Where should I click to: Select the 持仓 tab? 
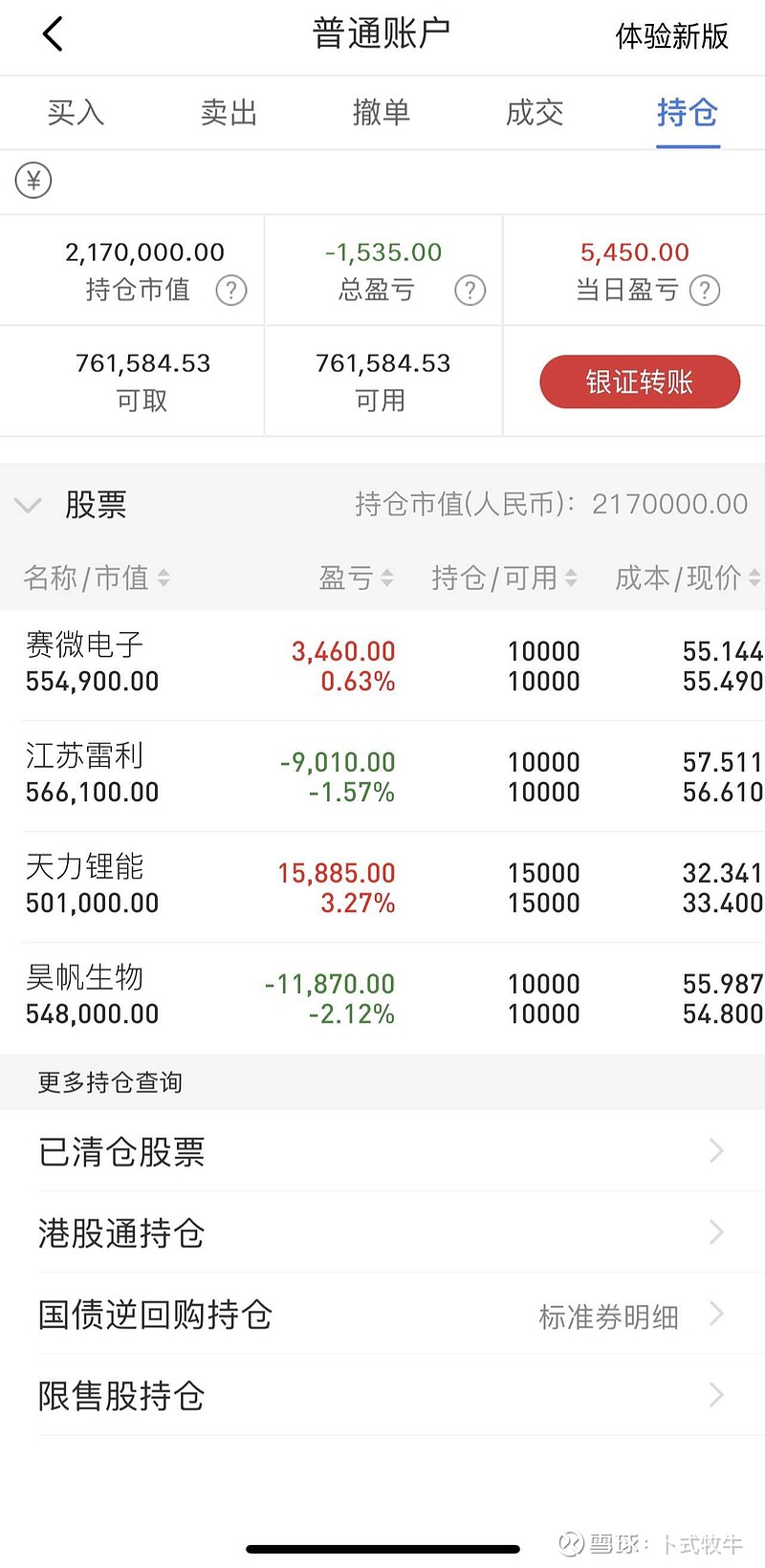click(687, 113)
